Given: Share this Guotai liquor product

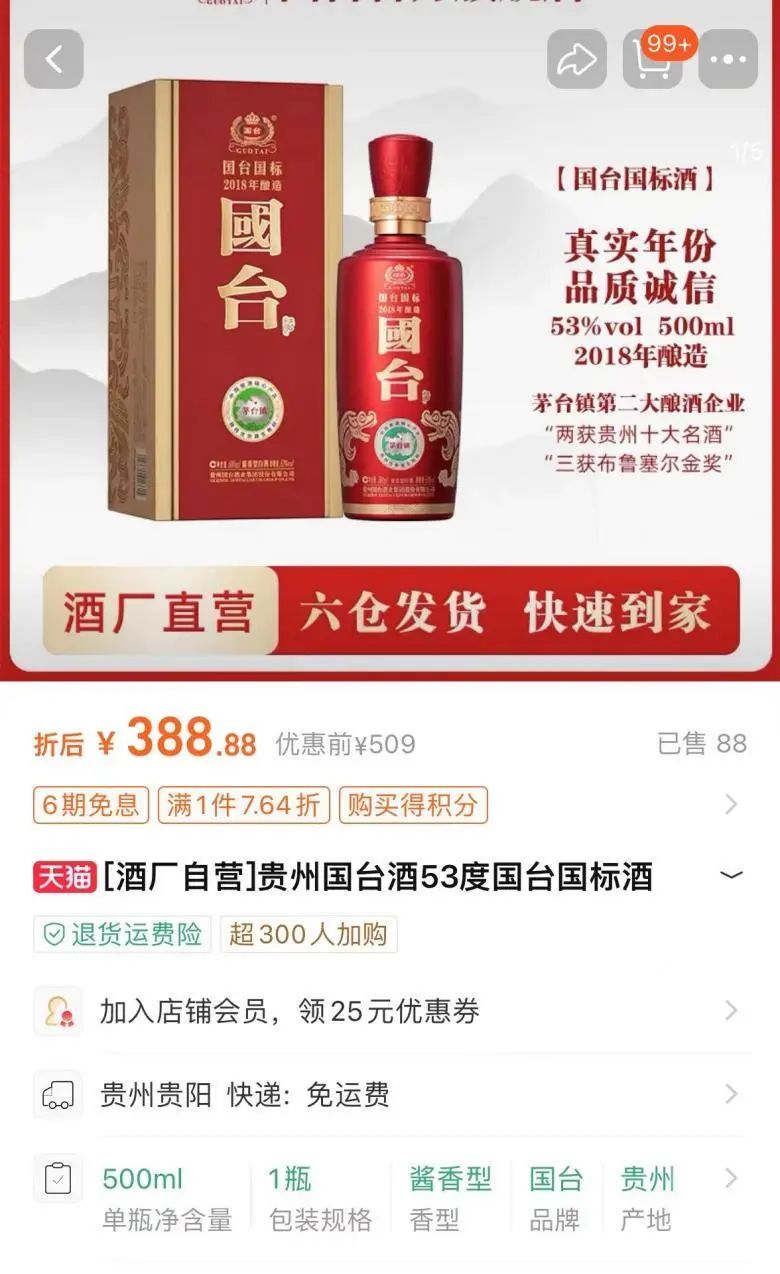Looking at the screenshot, I should tap(577, 59).
